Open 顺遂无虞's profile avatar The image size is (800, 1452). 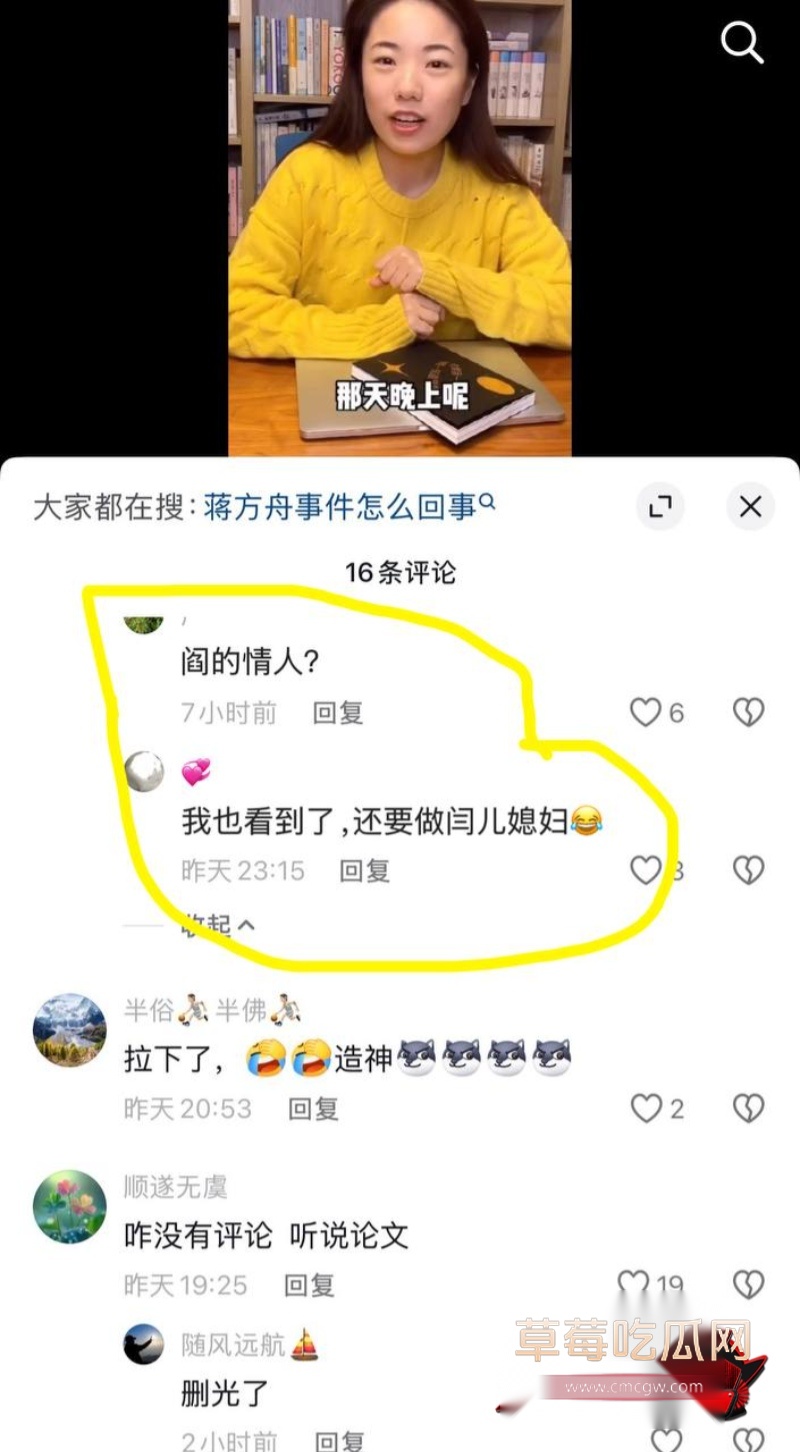70,1207
